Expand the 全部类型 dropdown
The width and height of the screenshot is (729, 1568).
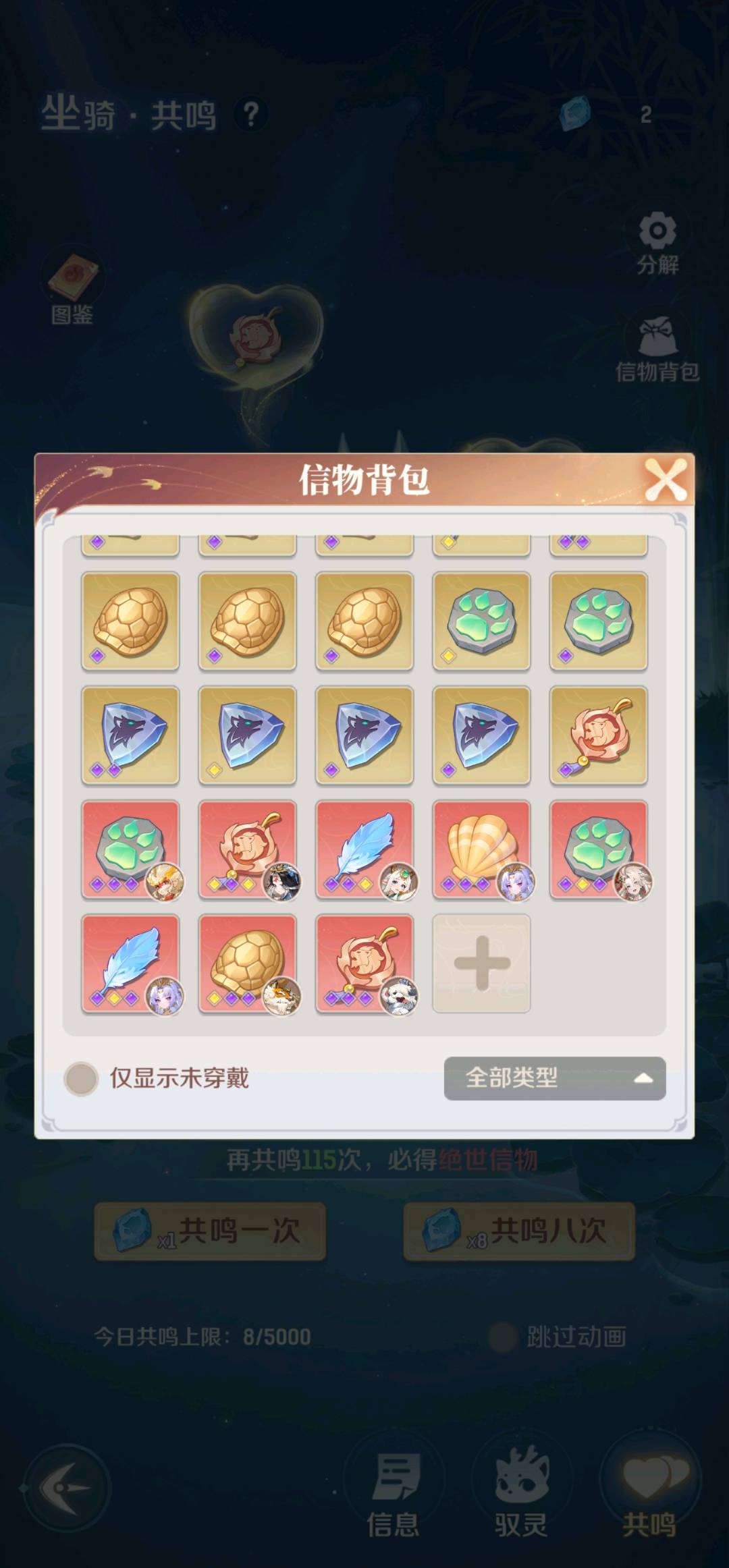pos(554,1078)
